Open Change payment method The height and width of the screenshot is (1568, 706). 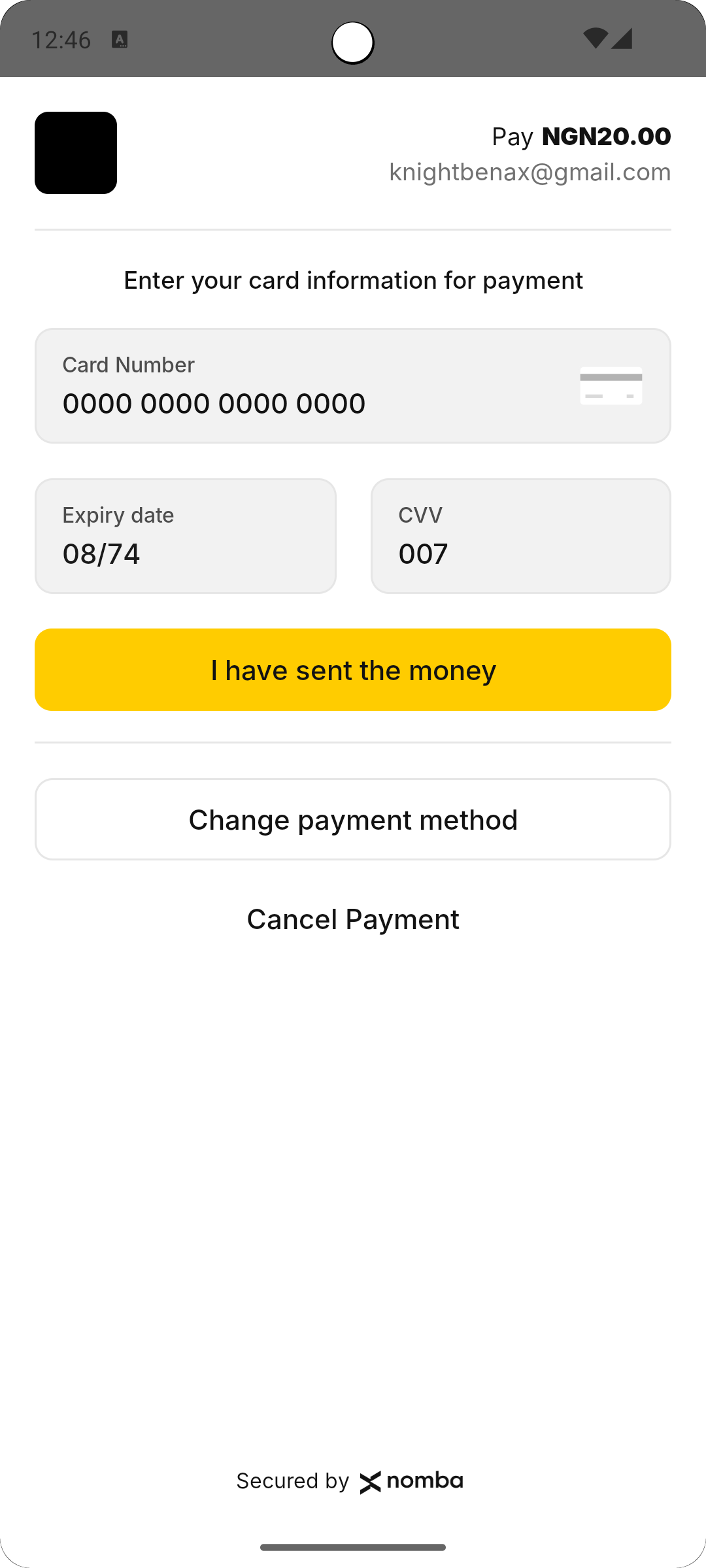pyautogui.click(x=353, y=819)
